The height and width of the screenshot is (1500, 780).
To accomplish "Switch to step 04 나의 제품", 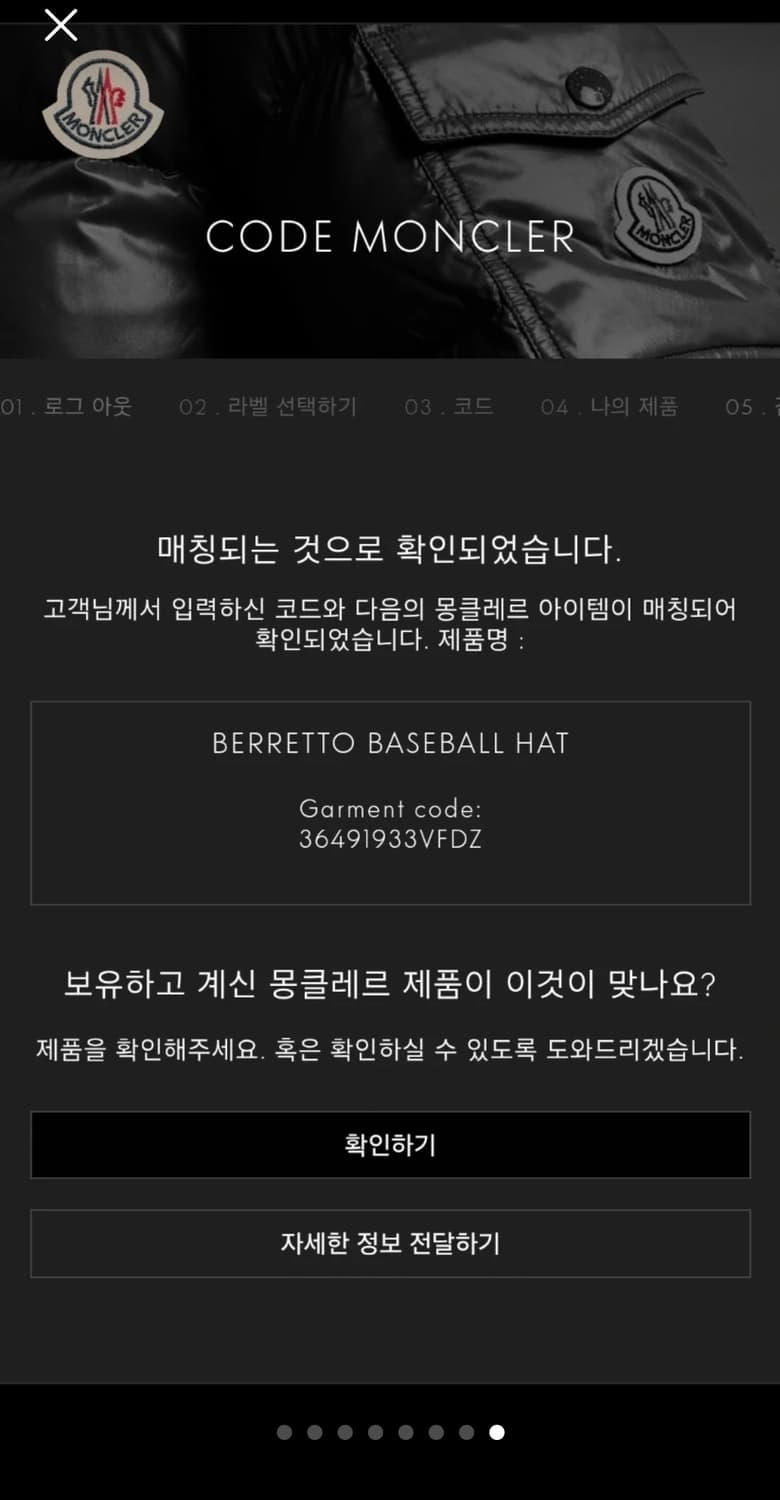I will coord(613,406).
